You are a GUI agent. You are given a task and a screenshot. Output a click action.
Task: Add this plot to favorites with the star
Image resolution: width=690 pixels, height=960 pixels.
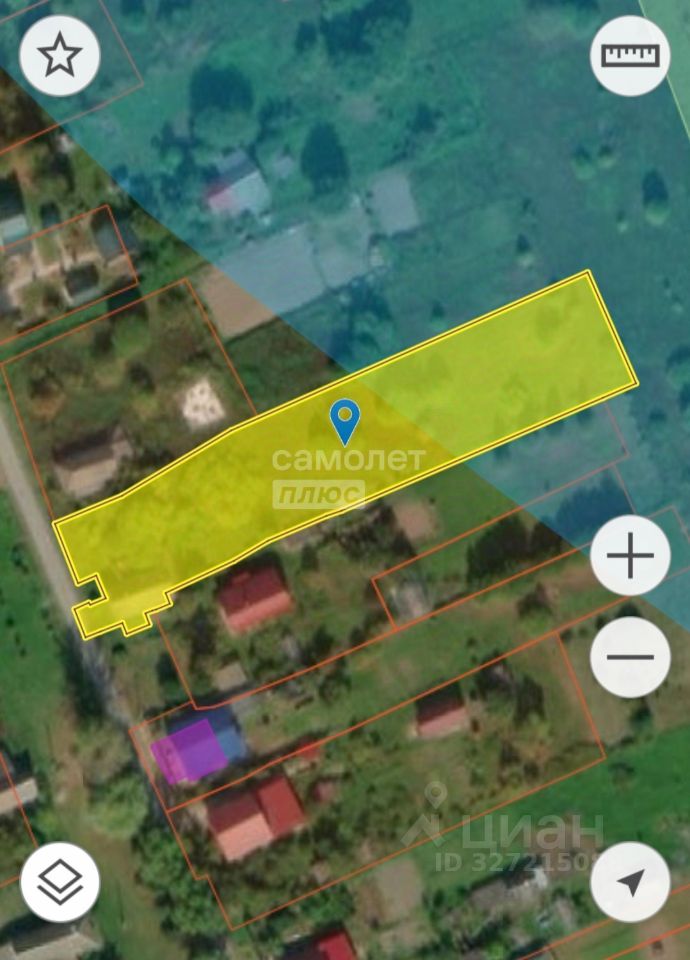(x=60, y=57)
